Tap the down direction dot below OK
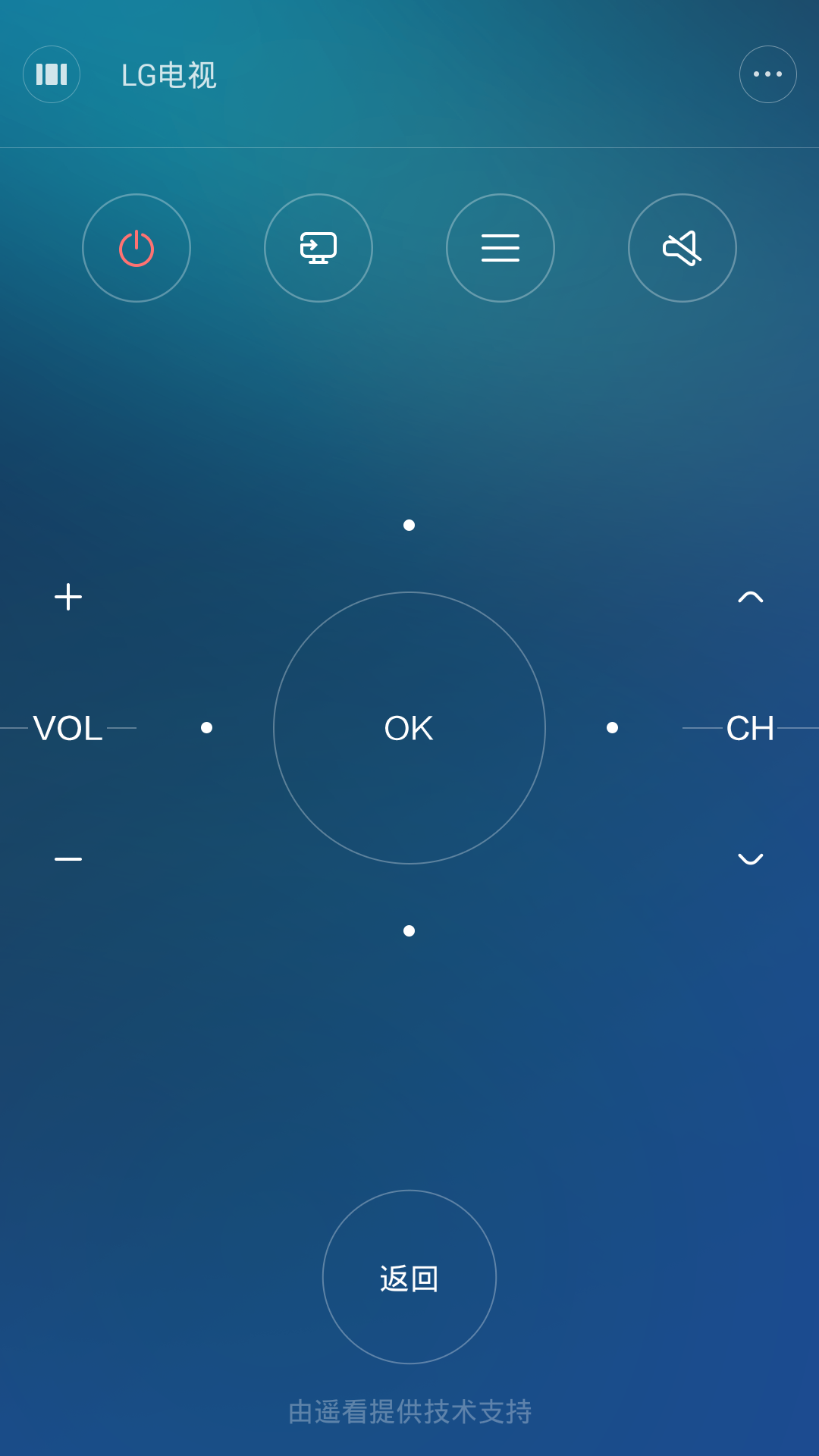 coord(409,930)
